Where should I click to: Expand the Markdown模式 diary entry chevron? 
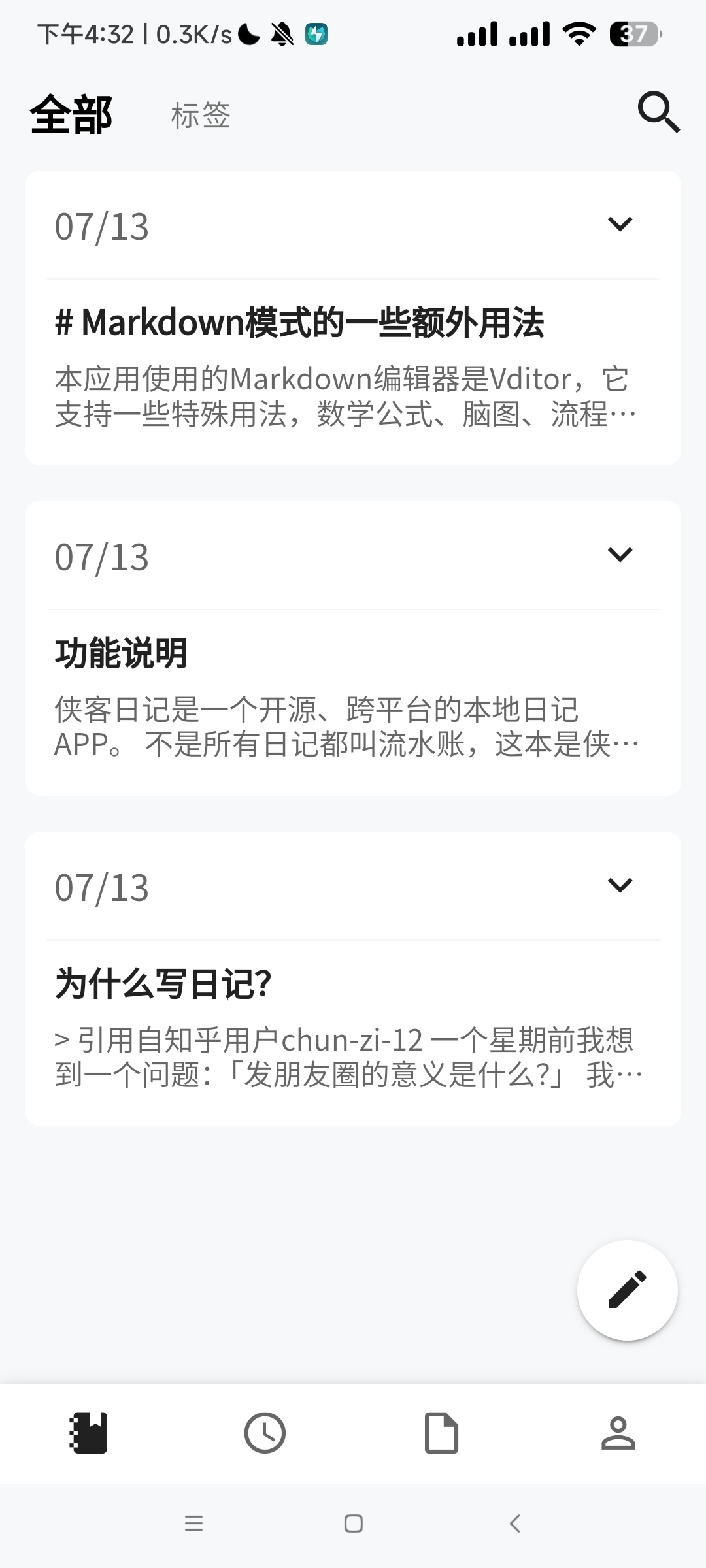[620, 225]
